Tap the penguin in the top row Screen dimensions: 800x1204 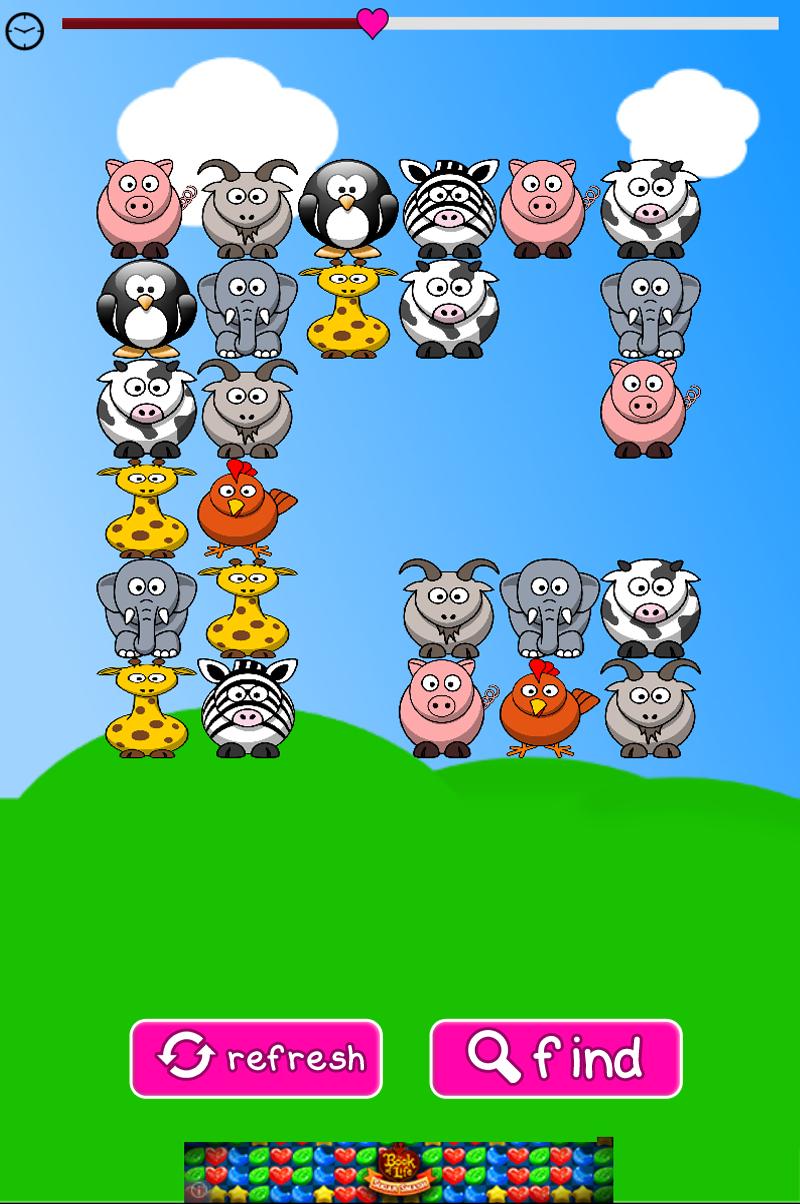pos(348,205)
